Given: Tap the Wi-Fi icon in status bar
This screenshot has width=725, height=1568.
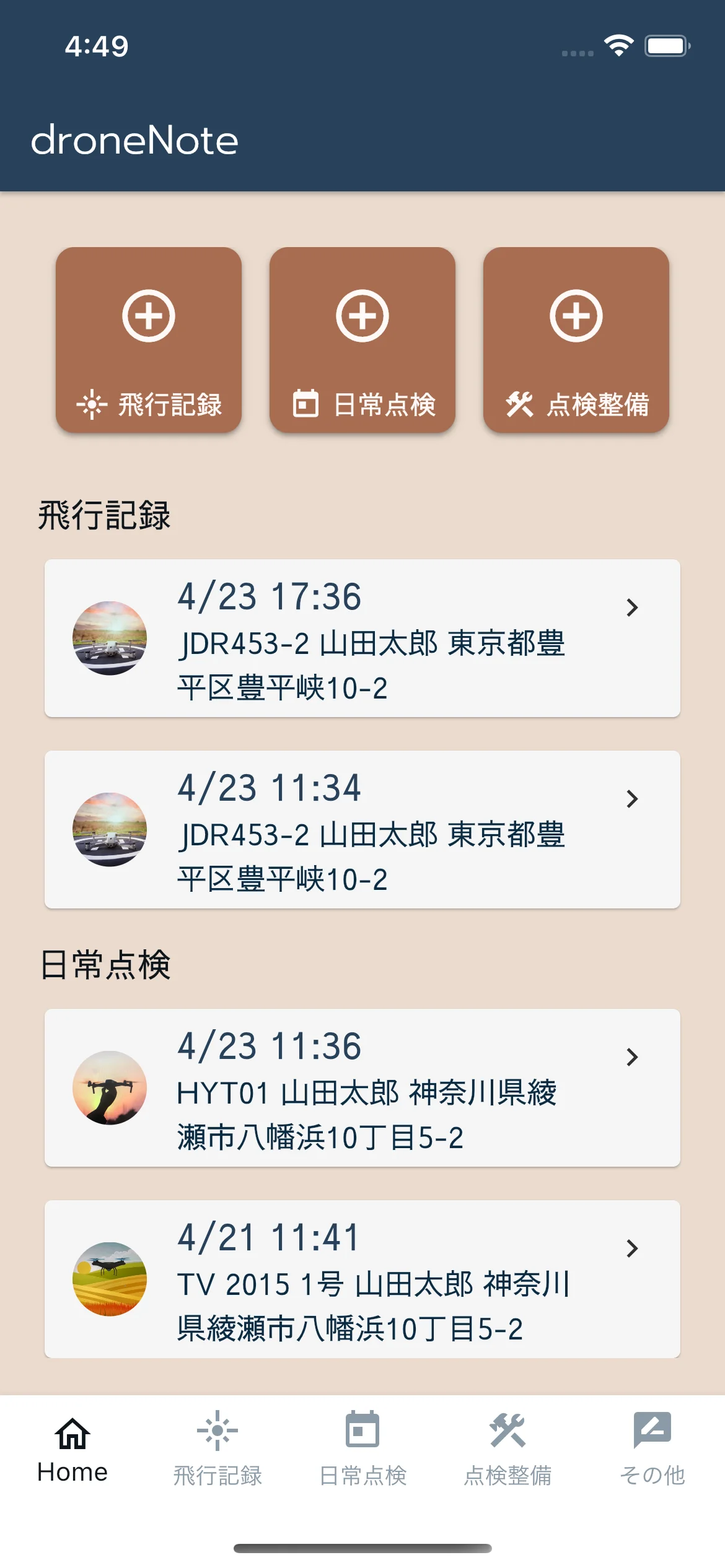Looking at the screenshot, I should (619, 44).
